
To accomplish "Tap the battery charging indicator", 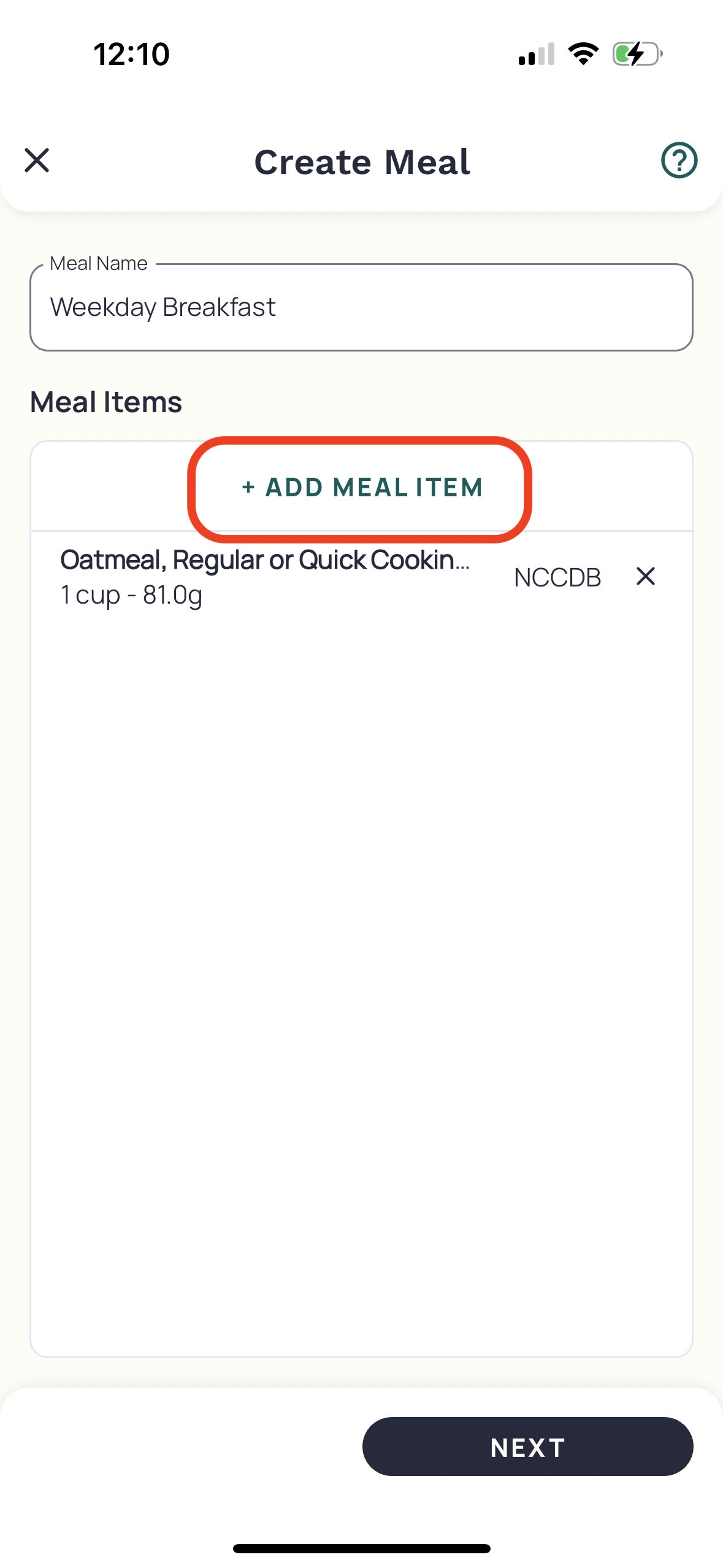I will pos(635,54).
